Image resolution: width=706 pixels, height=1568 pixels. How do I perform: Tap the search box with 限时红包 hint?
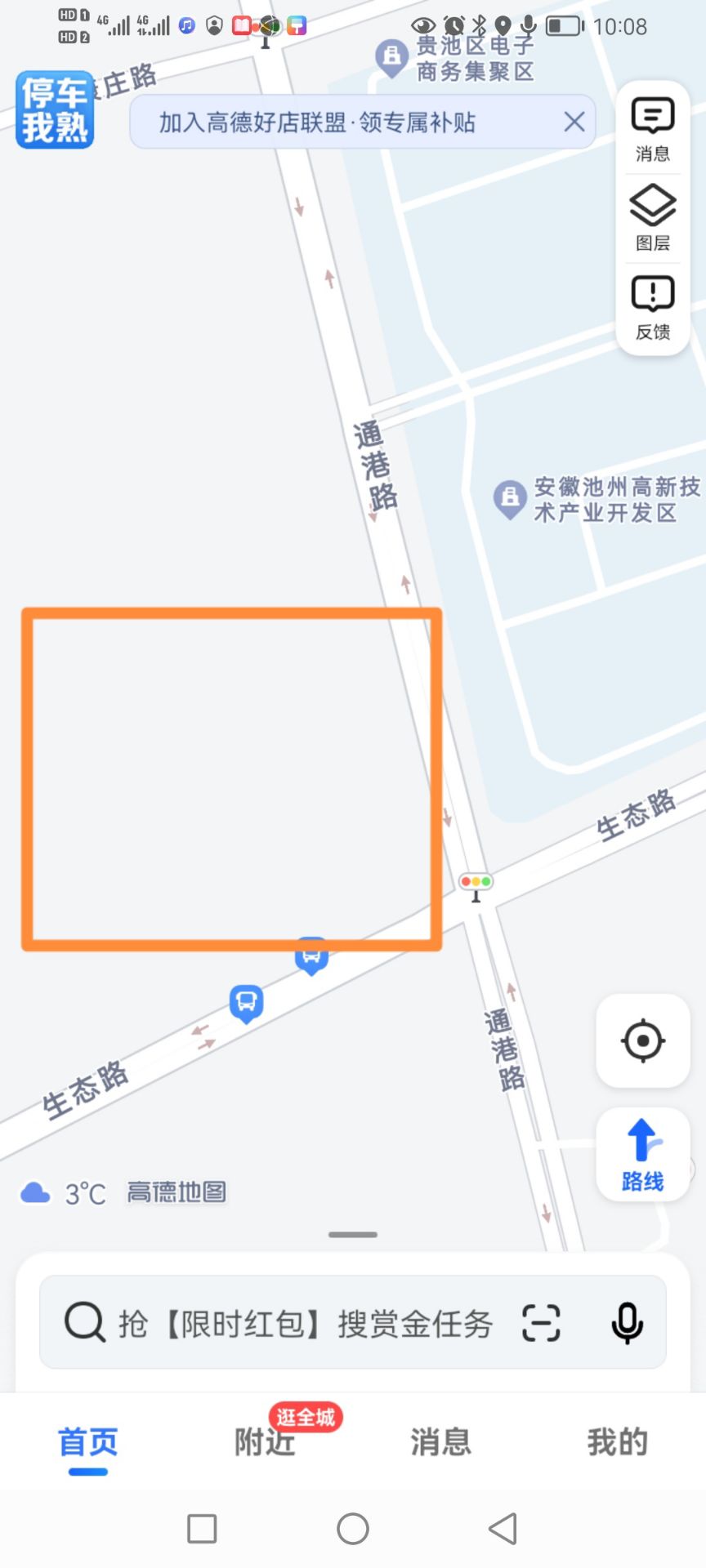(302, 1322)
